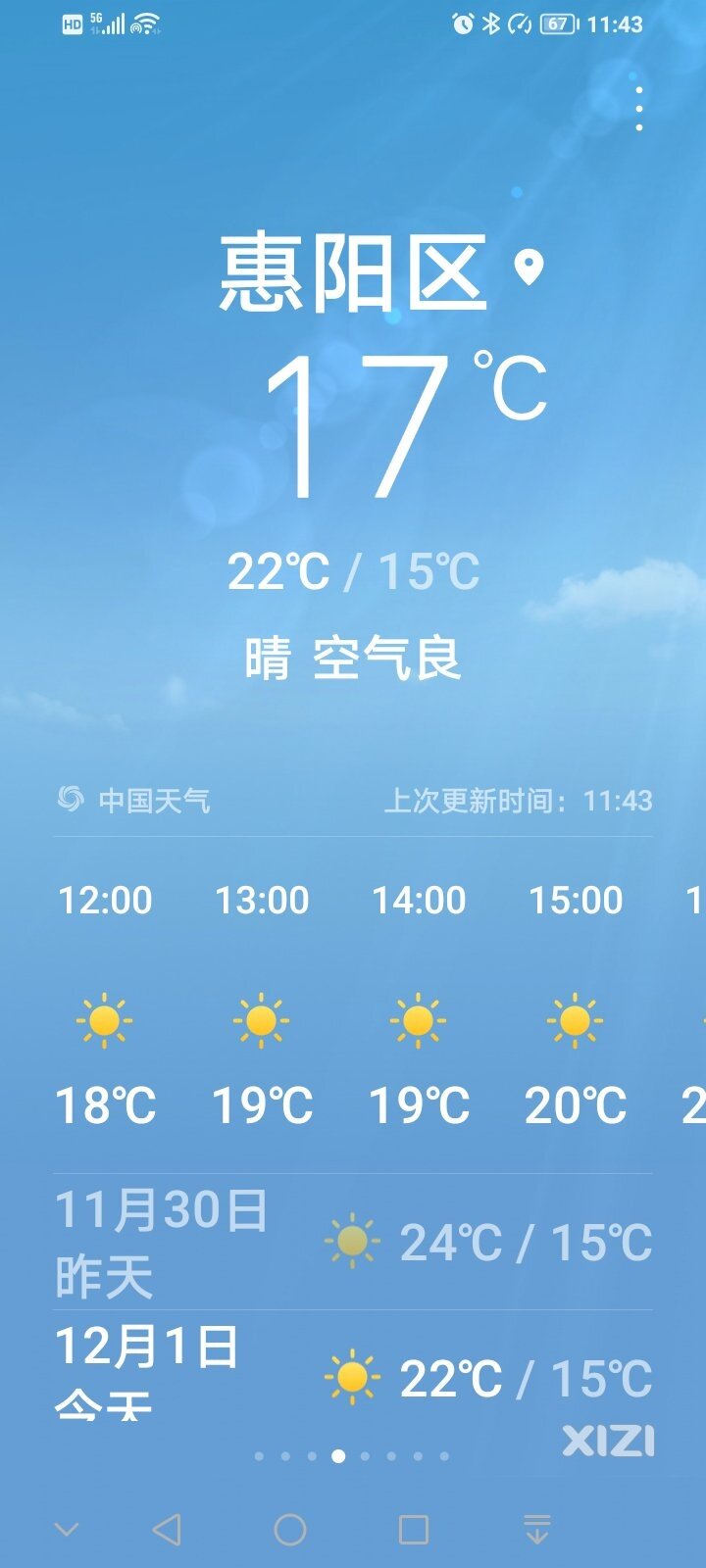Pull down notification panel via navigation bar icon

click(536, 1529)
